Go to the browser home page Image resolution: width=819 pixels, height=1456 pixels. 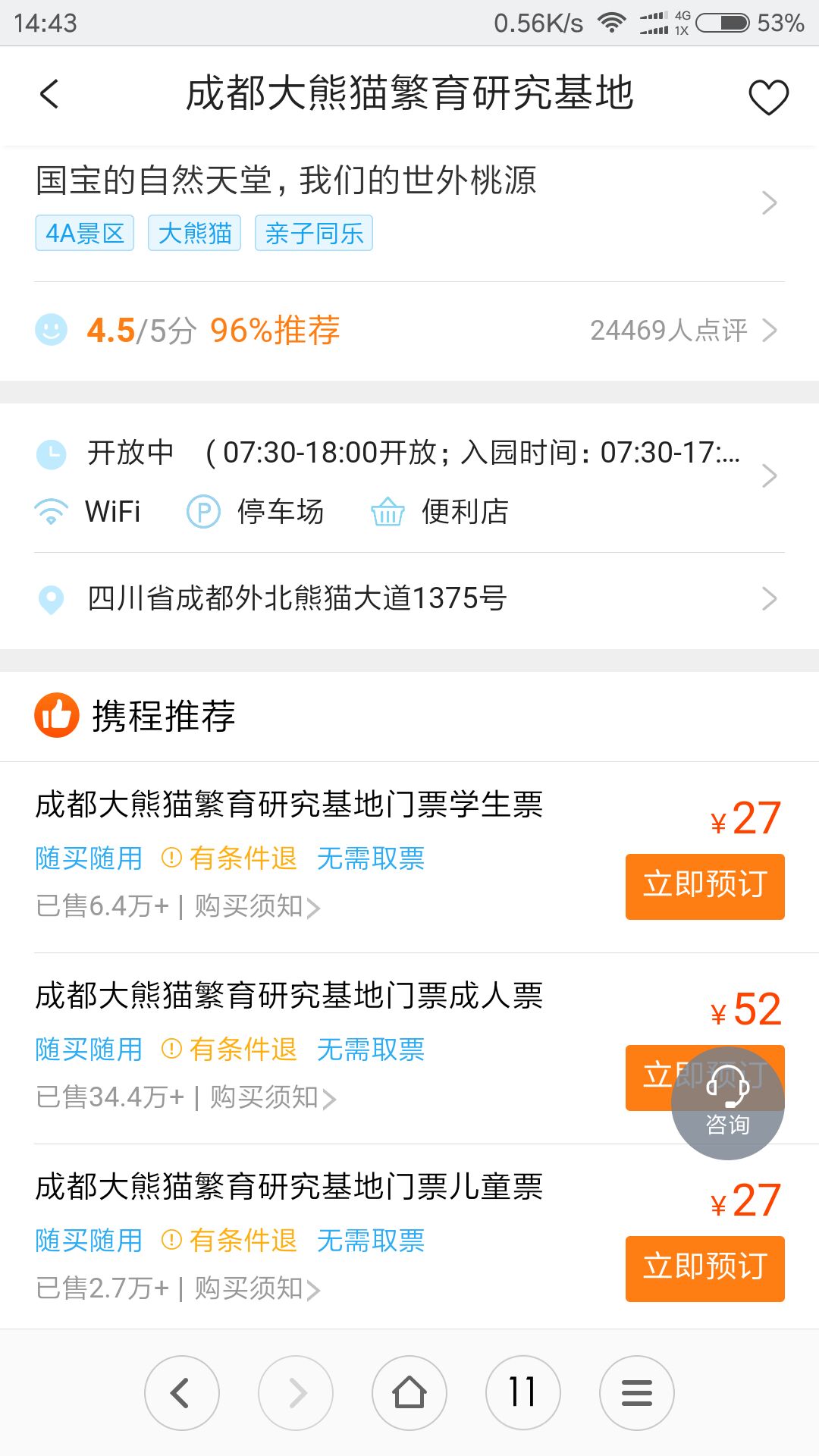(409, 1393)
